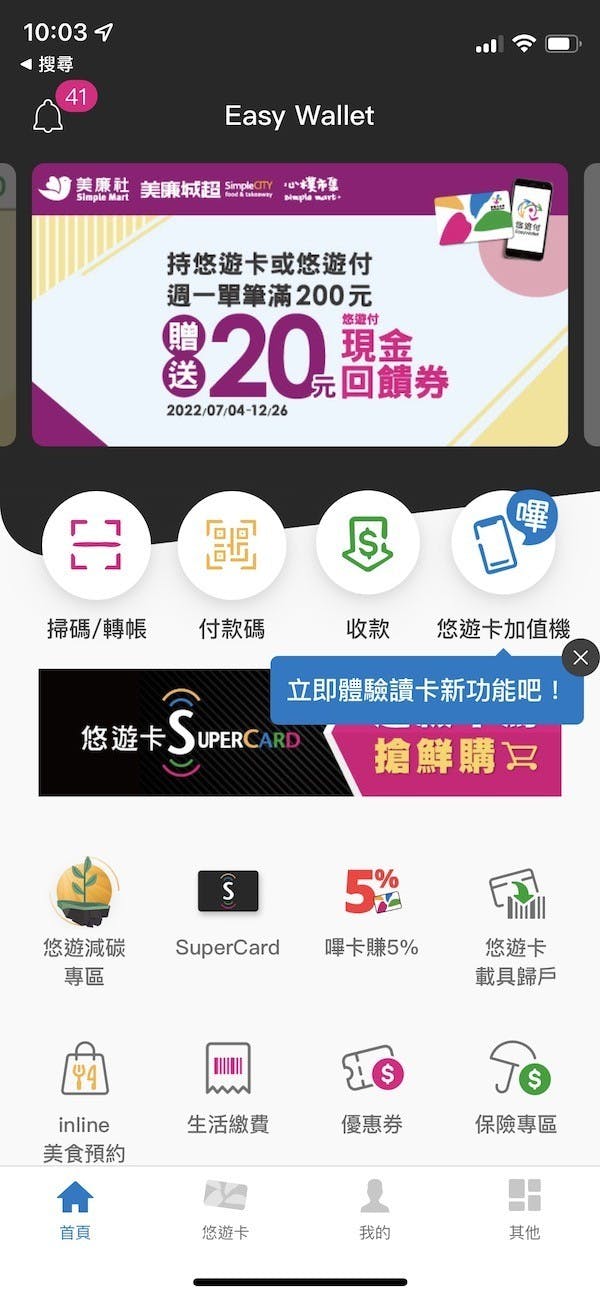600x1299 pixels.
Task: Switch to the 悠遊卡 tab
Action: [x=225, y=1210]
